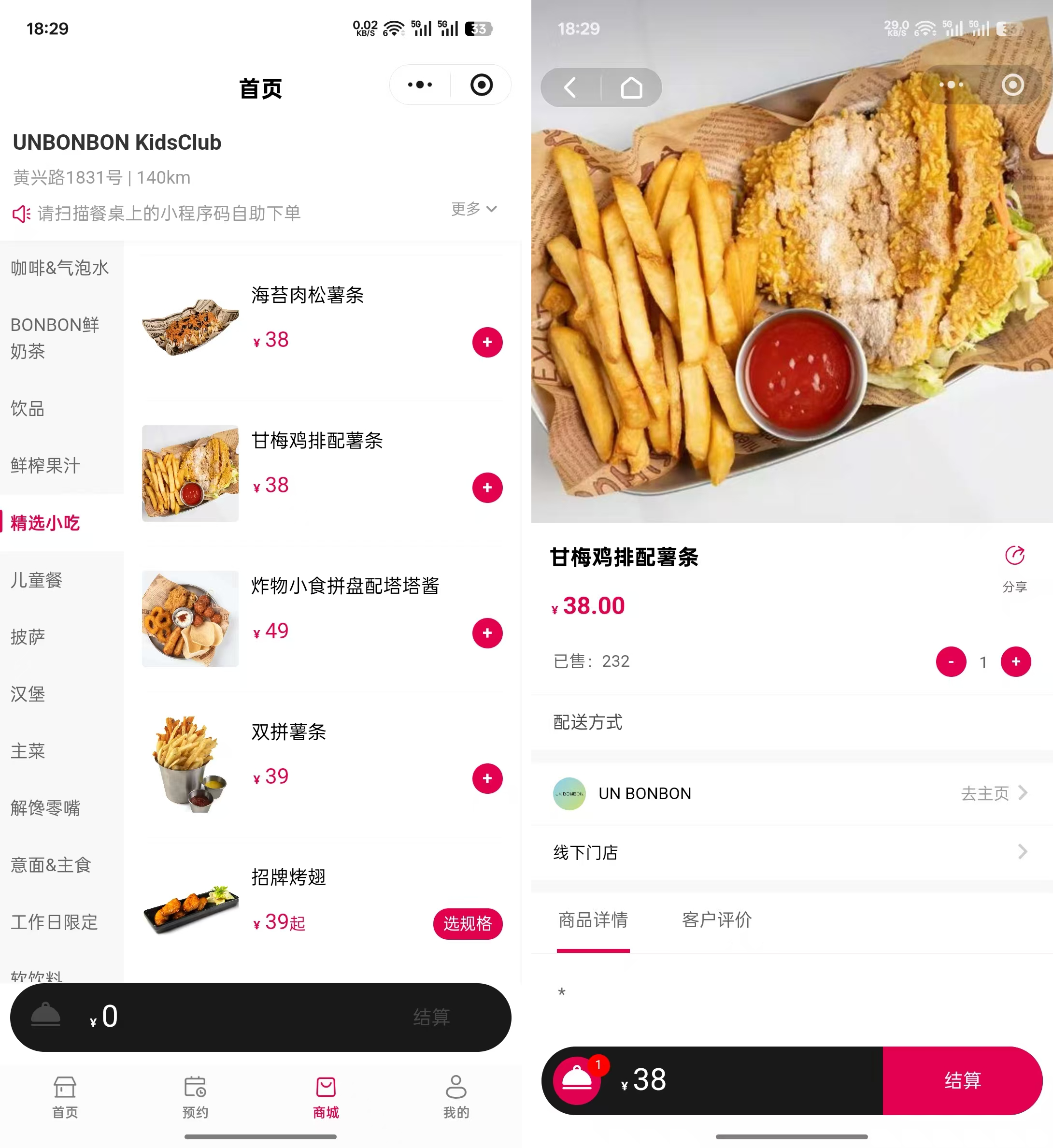This screenshot has width=1053, height=1148.
Task: Decrease quantity with the minus button
Action: click(x=951, y=662)
